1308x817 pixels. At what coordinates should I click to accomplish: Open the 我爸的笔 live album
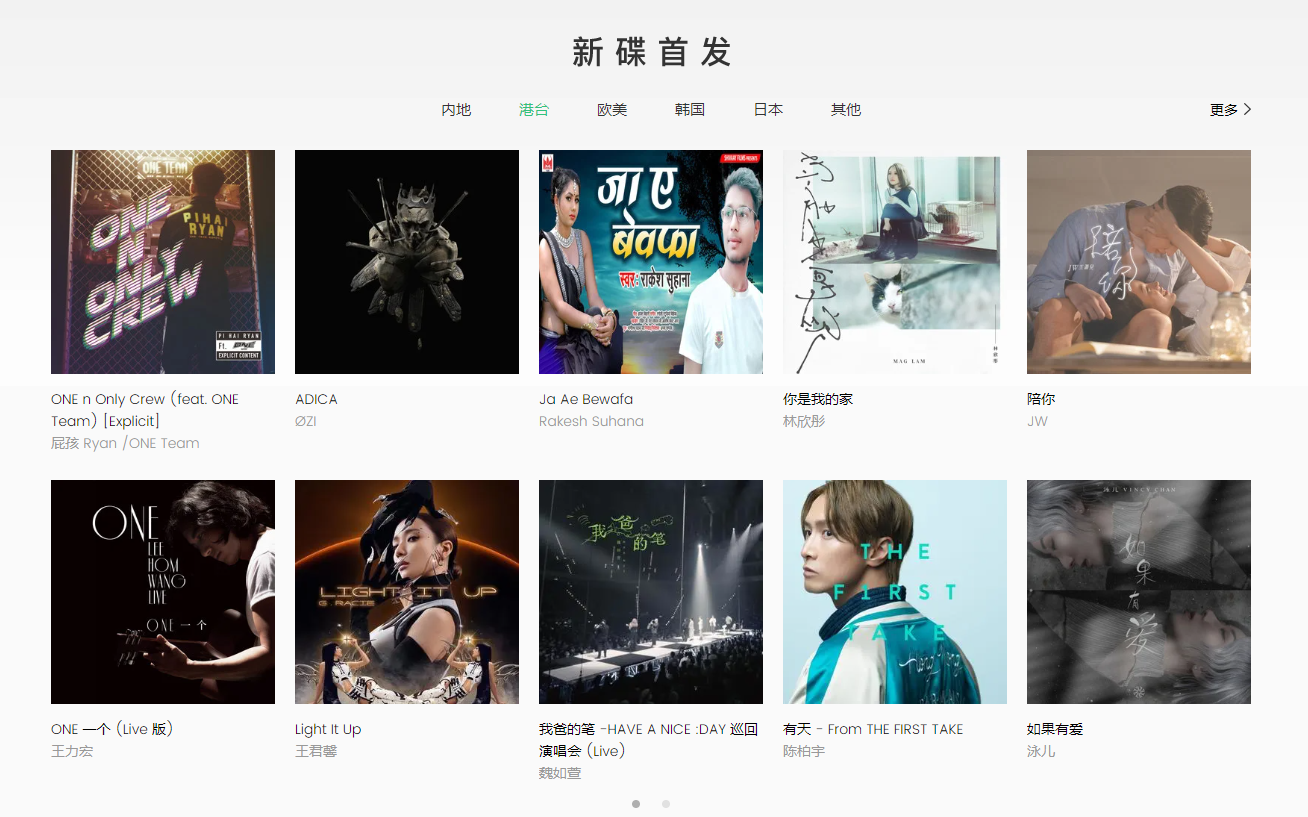(651, 592)
